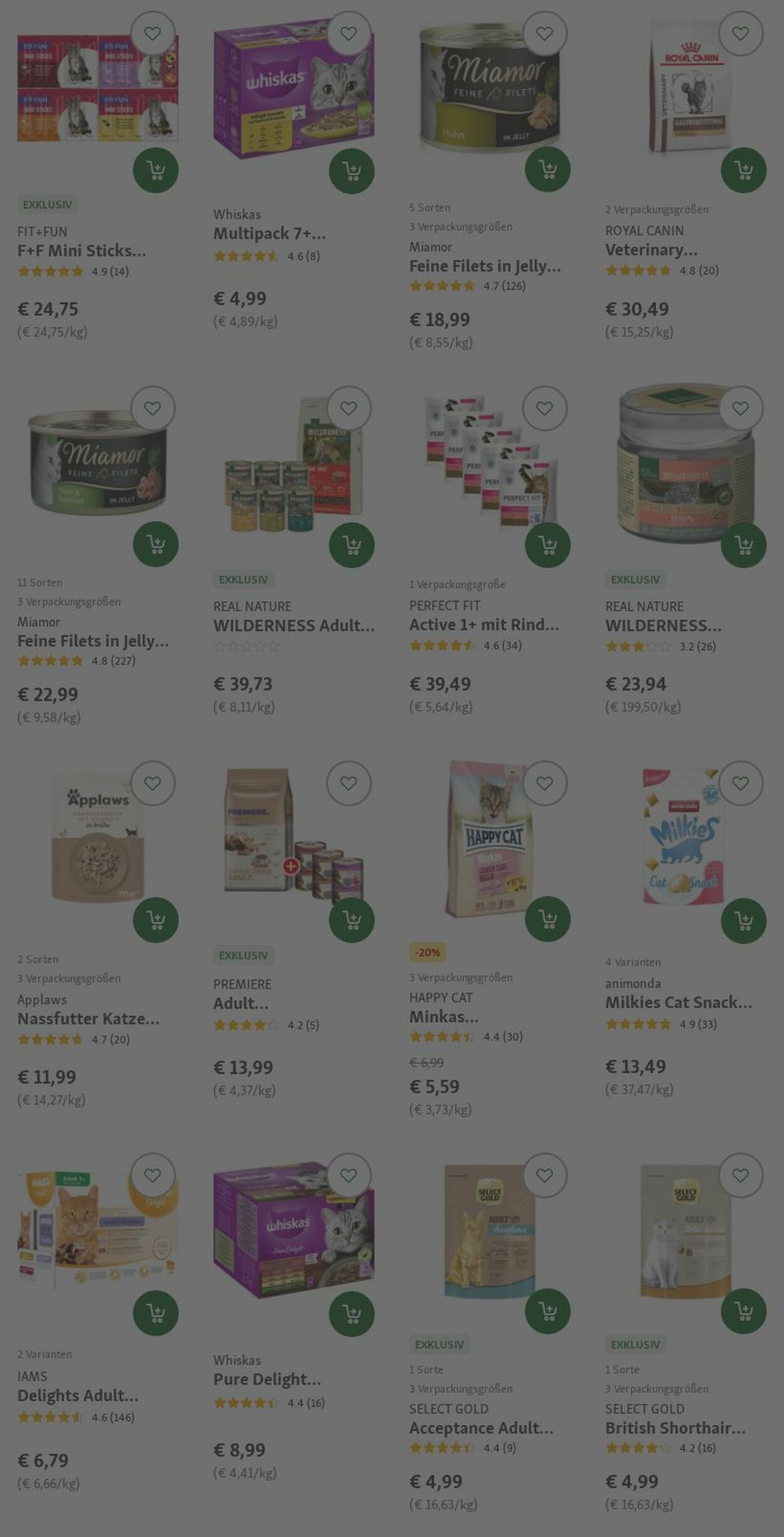Heart the Royal Canin Veterinary product
Screen dimensions: 784x1537
click(741, 33)
